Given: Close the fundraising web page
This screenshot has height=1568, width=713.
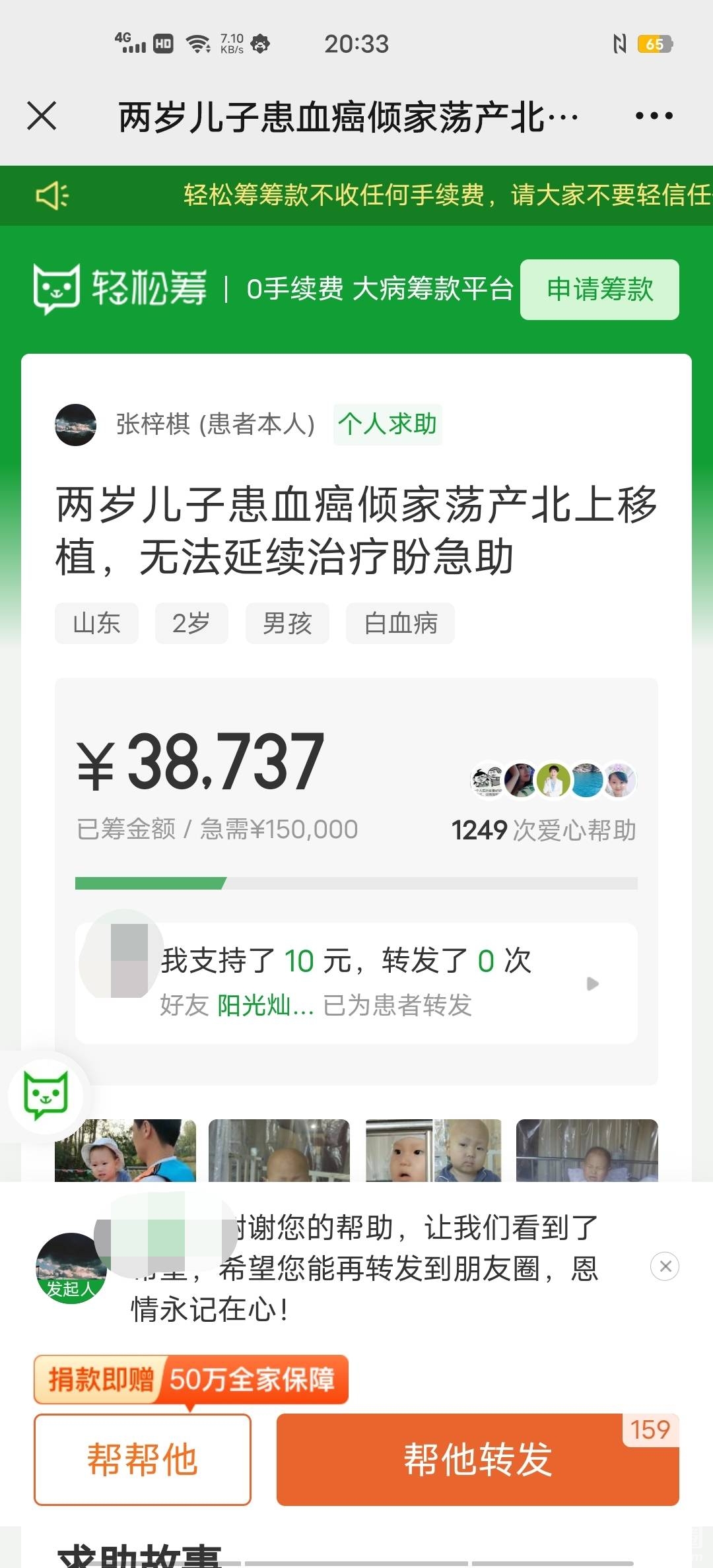Looking at the screenshot, I should pos(42,116).
